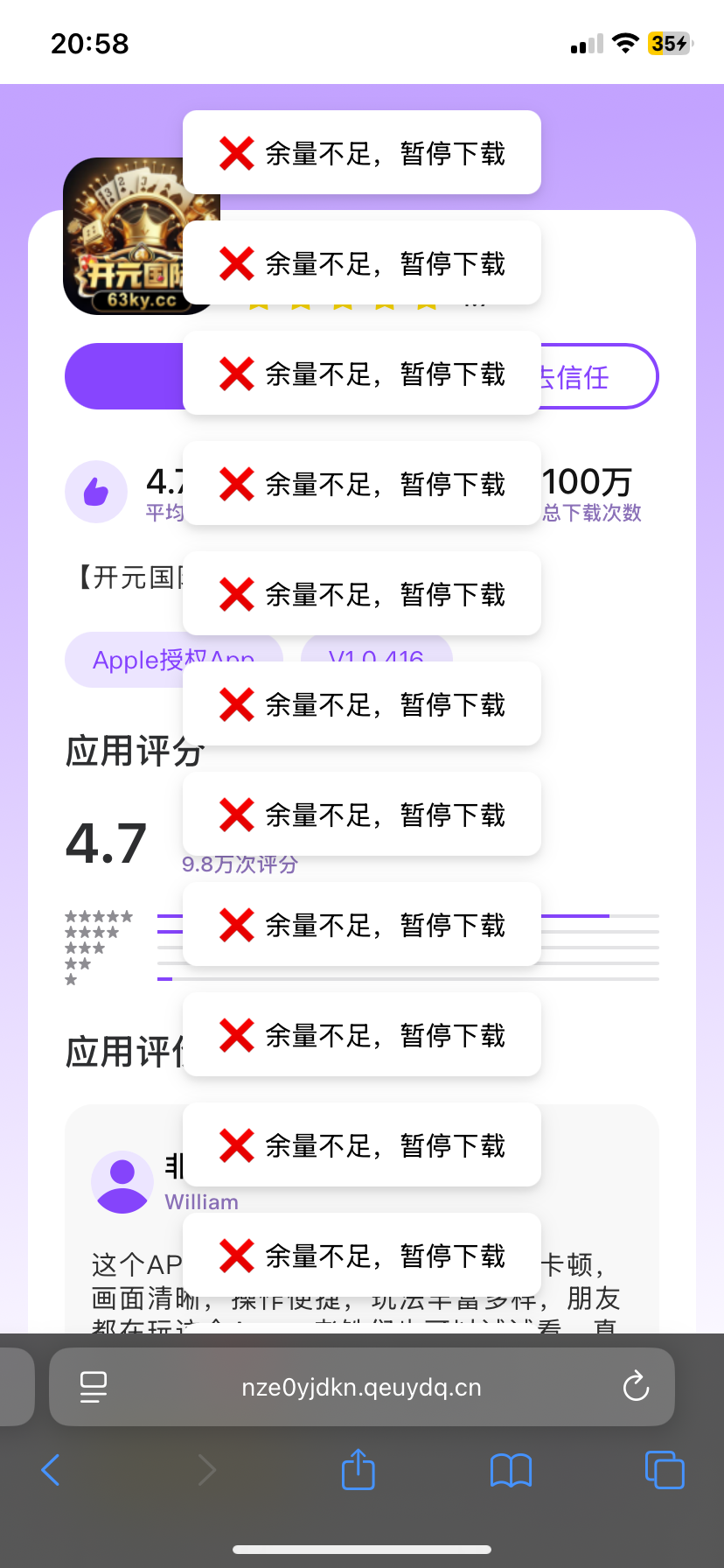
Task: Open the page settings menu in the address bar
Action: (x=94, y=1387)
